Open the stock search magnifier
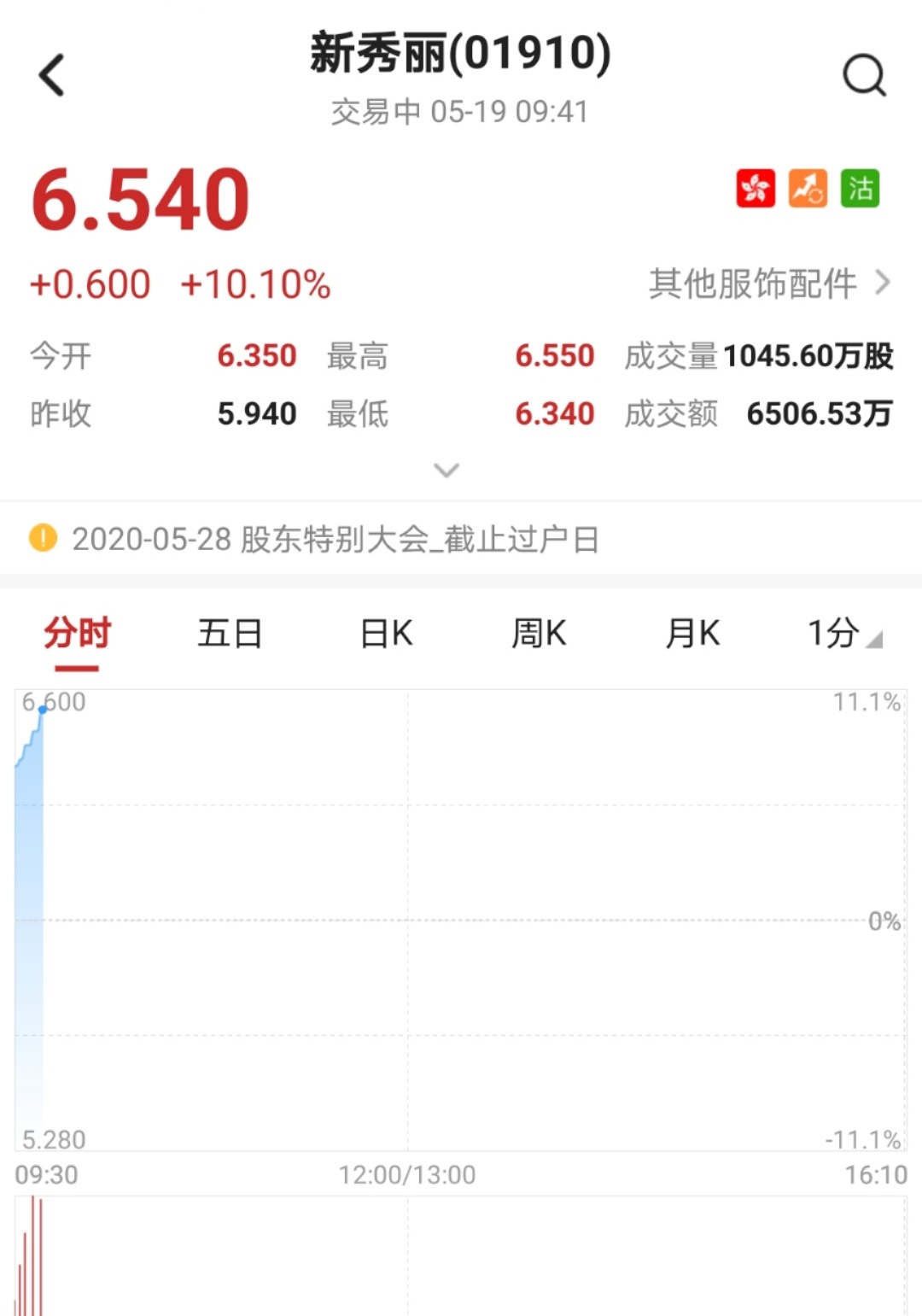922x1316 pixels. [864, 75]
